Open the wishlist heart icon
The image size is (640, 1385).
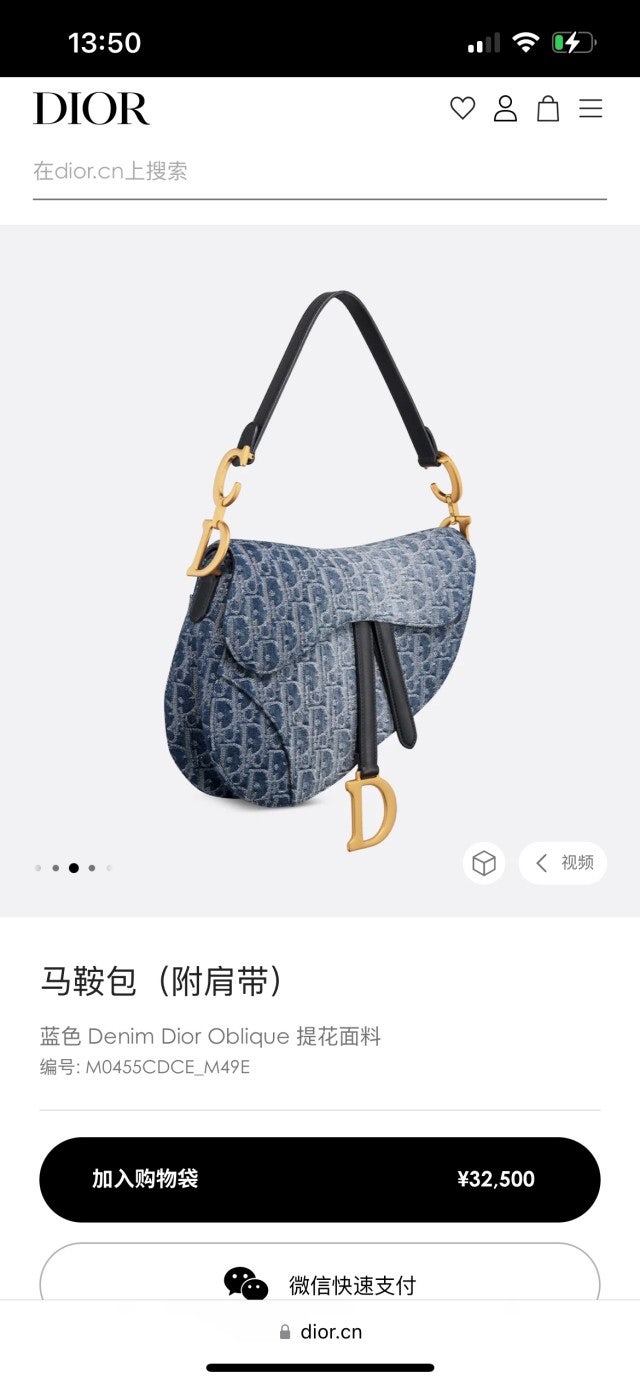[x=462, y=108]
